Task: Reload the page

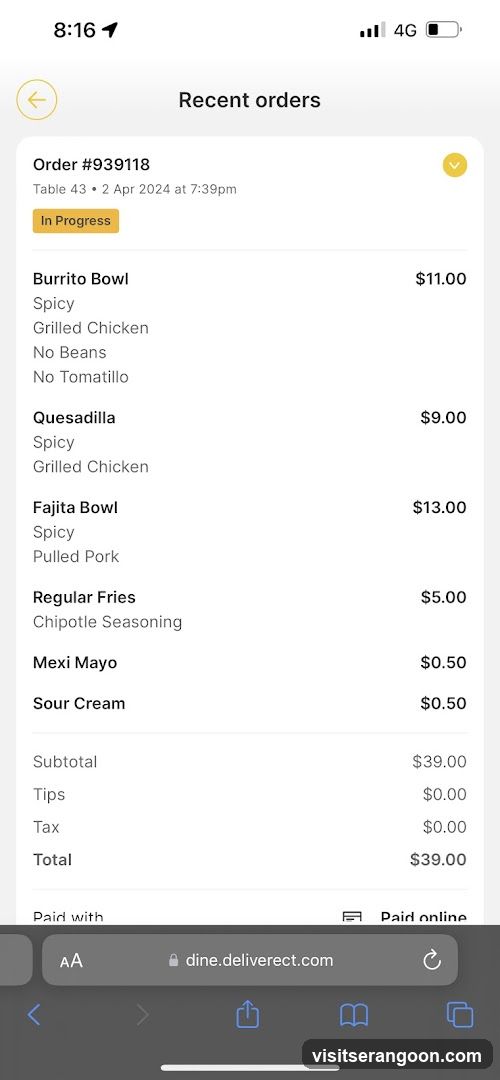Action: tap(432, 959)
